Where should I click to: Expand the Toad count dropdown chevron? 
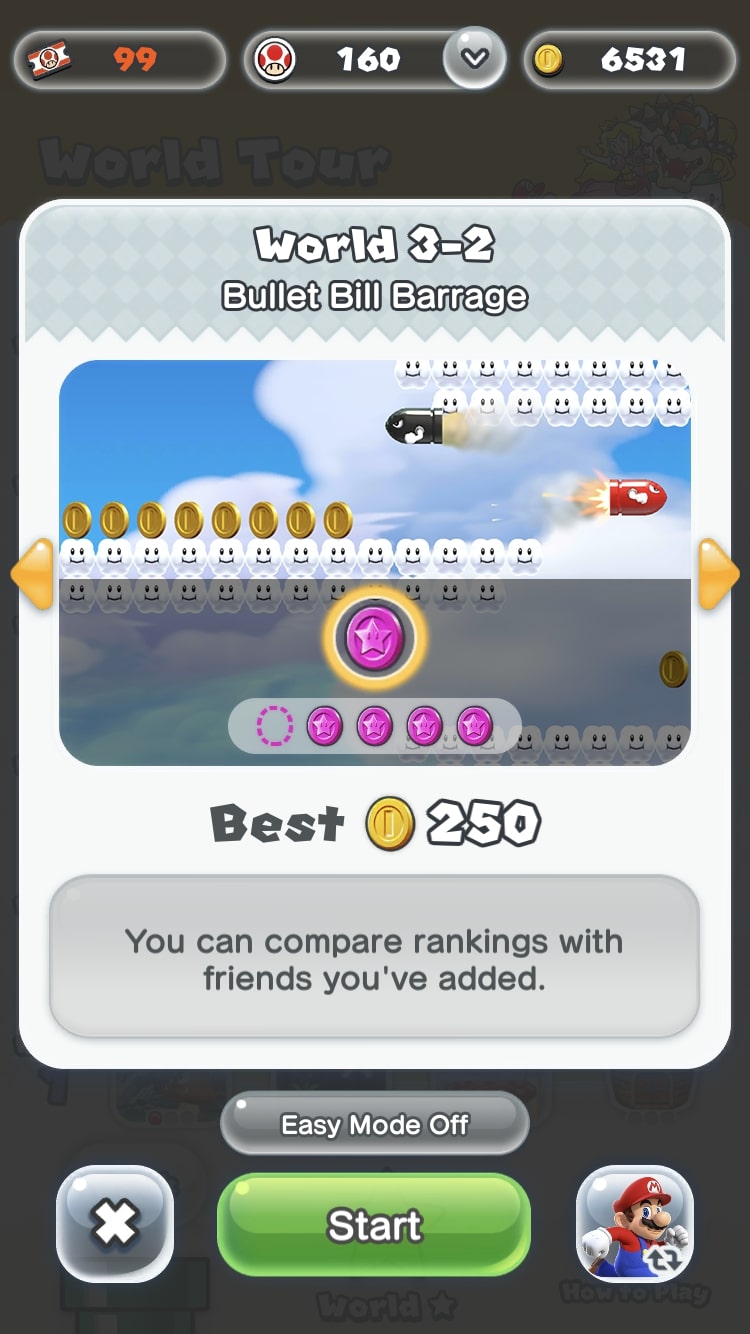(x=475, y=58)
